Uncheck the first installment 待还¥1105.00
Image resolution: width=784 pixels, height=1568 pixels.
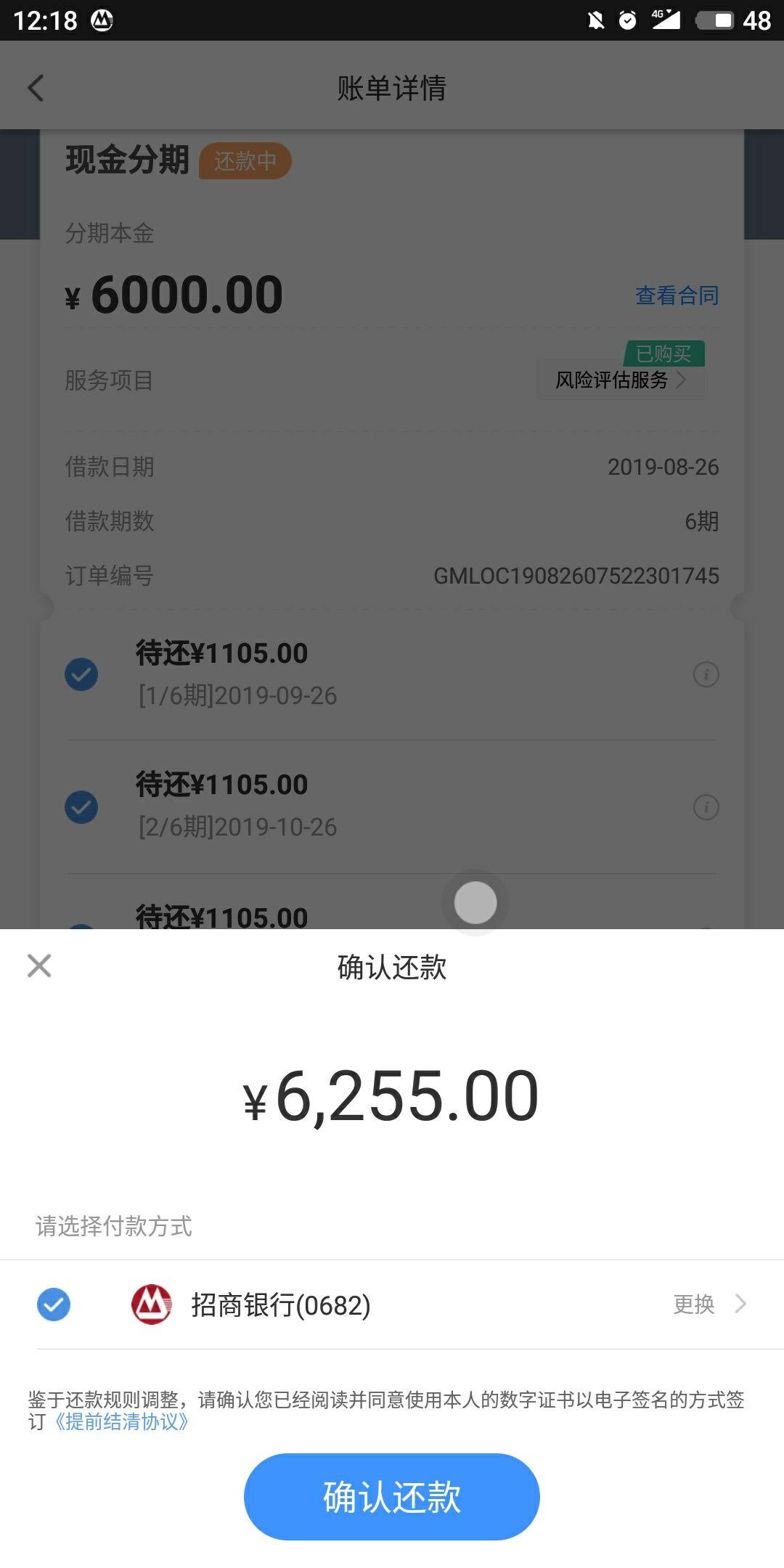point(81,674)
